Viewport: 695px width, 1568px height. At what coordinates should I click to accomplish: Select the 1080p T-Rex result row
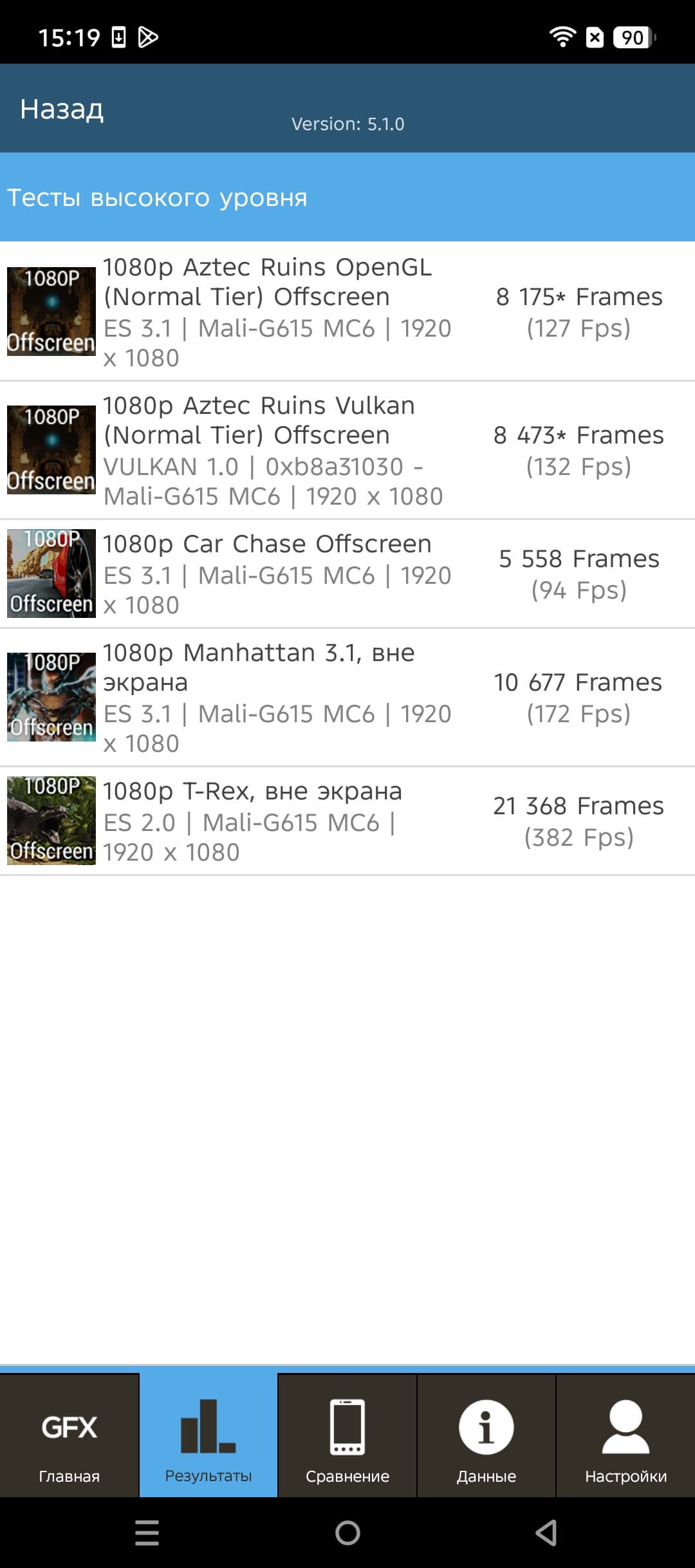347,821
